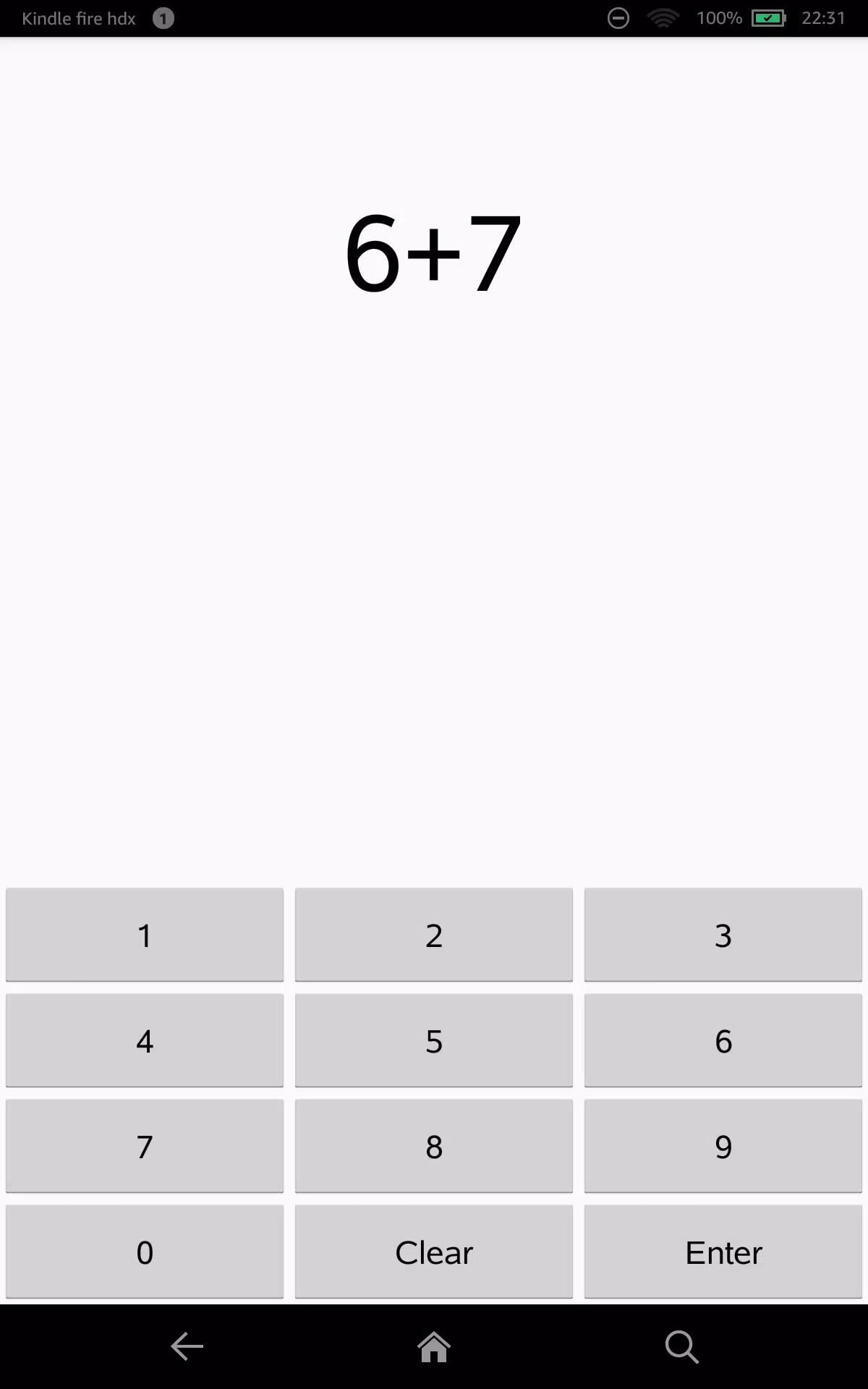
Task: Tap the do-not-disturb status icon
Action: pos(618,18)
